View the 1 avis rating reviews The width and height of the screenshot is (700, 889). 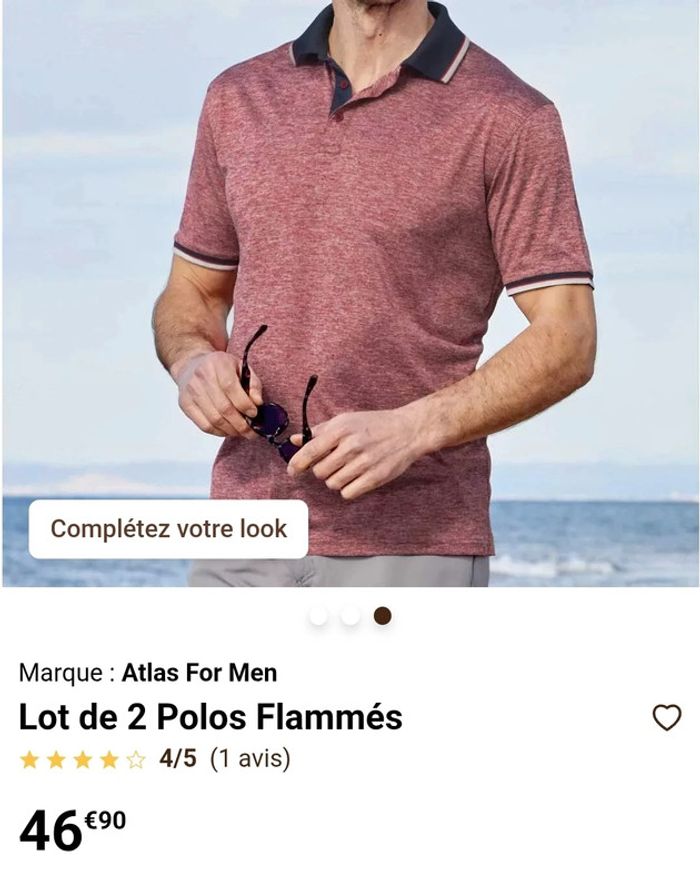pyautogui.click(x=250, y=759)
